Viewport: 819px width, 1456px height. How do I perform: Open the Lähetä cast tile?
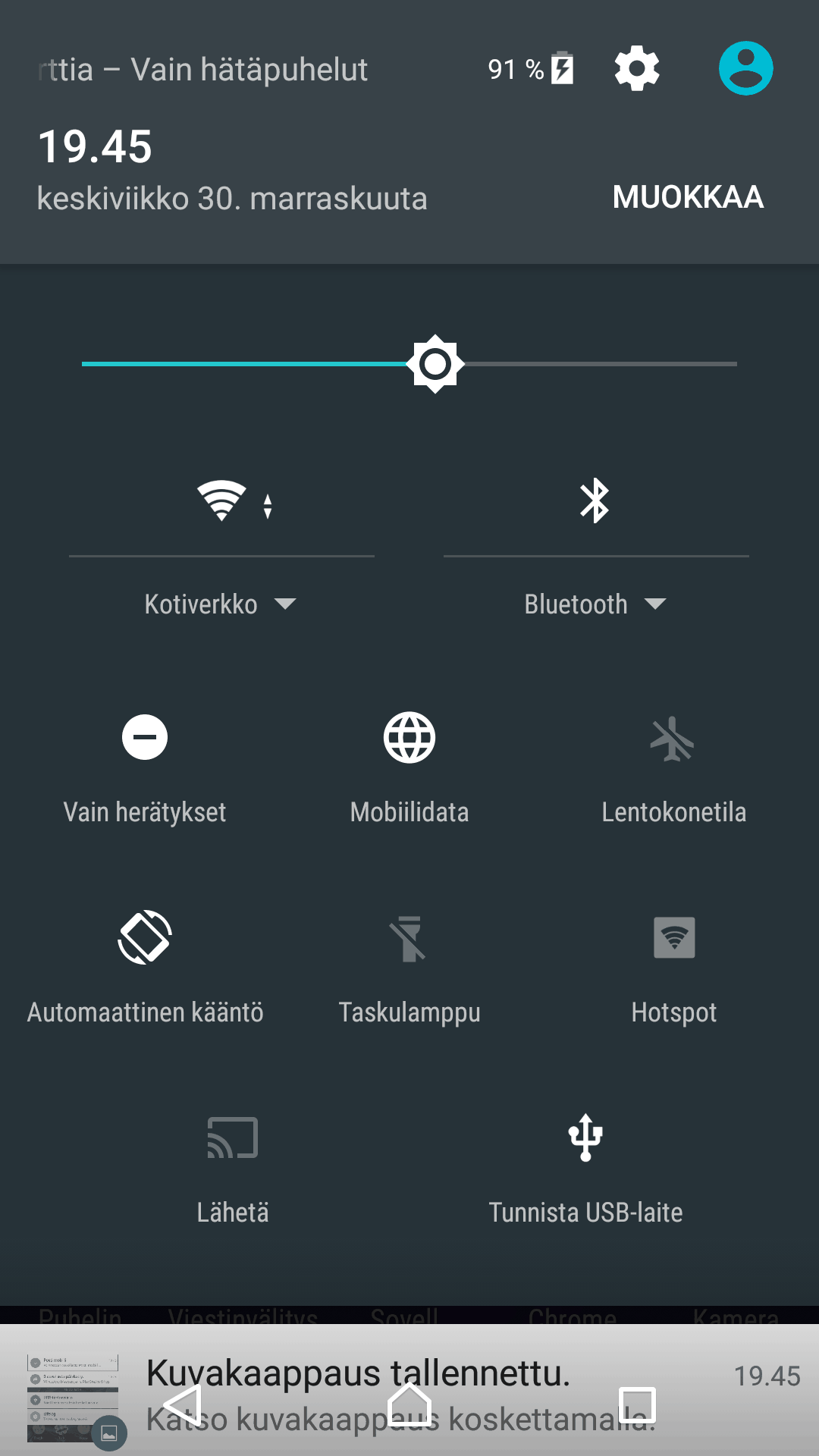point(233,1137)
